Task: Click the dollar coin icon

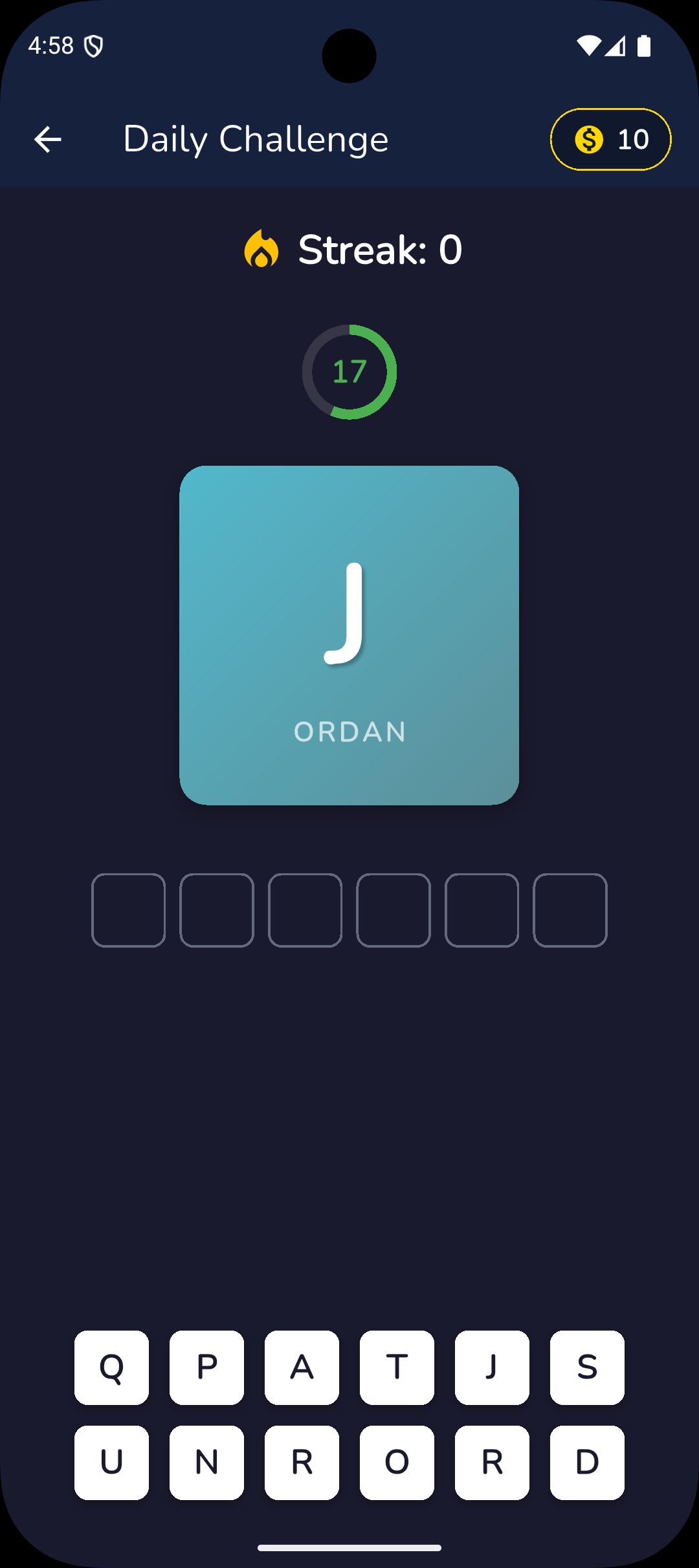Action: [x=588, y=139]
